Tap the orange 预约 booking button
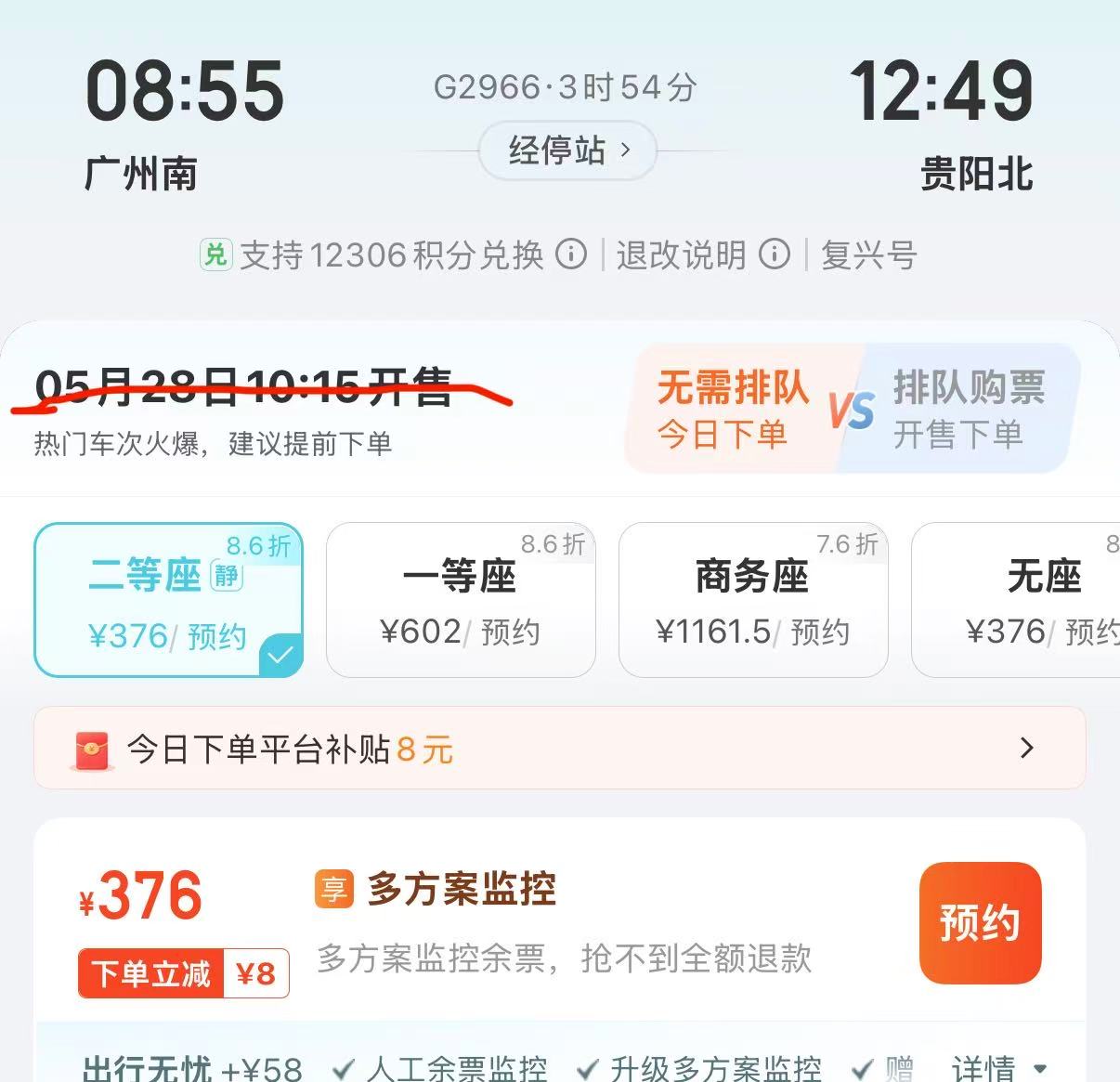The image size is (1120, 1082). coord(980,922)
